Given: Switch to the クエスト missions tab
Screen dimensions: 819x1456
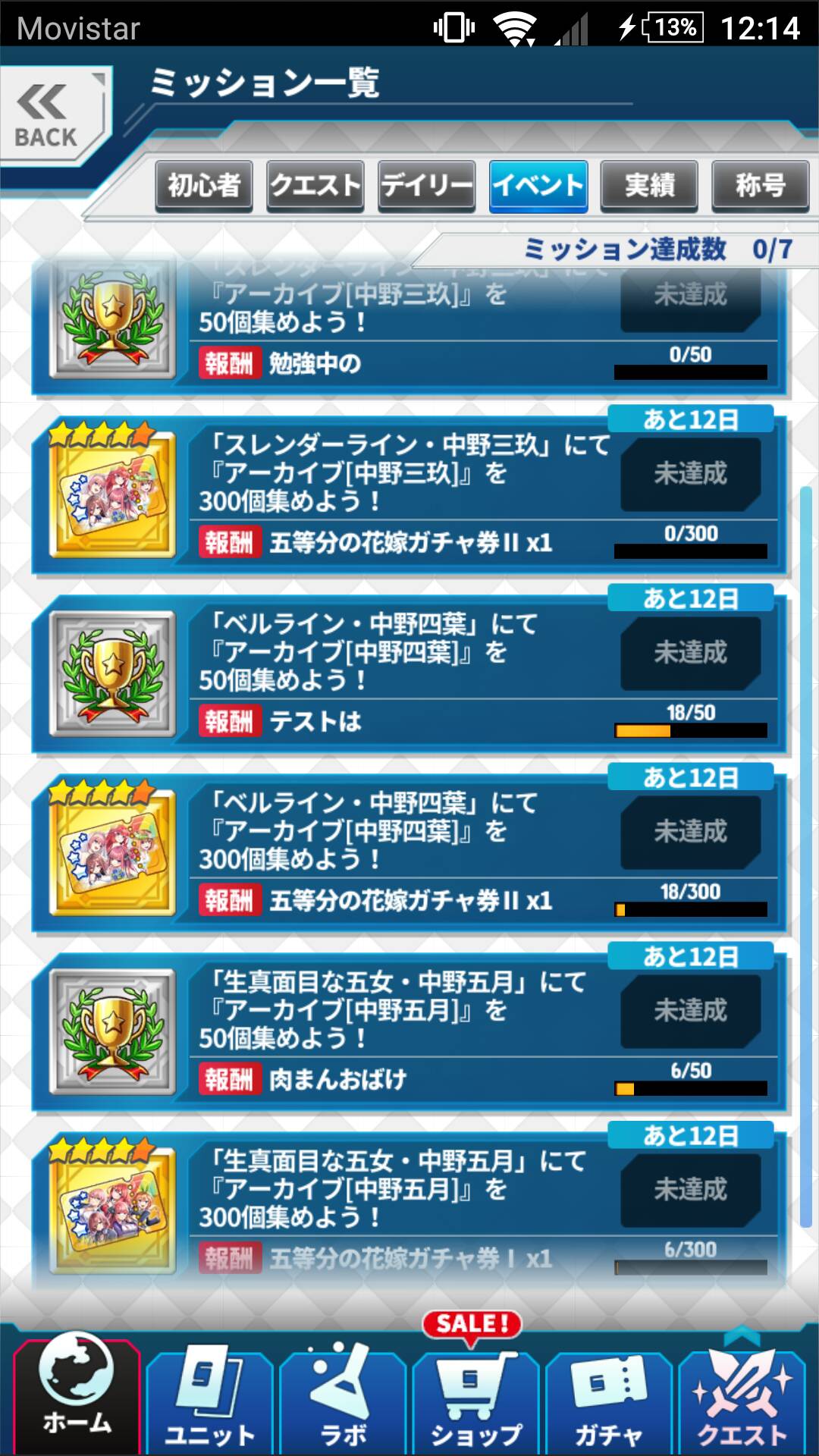Looking at the screenshot, I should tap(315, 185).
